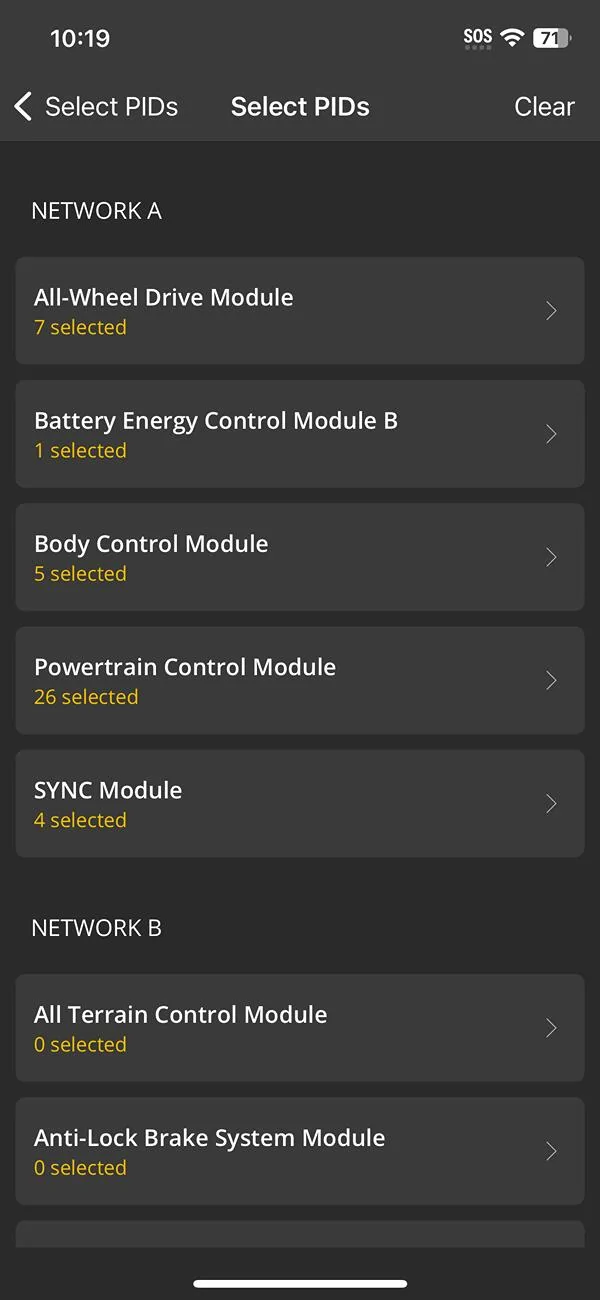Open Anti-Lock Brake System Module
The image size is (600, 1300).
(299, 1151)
